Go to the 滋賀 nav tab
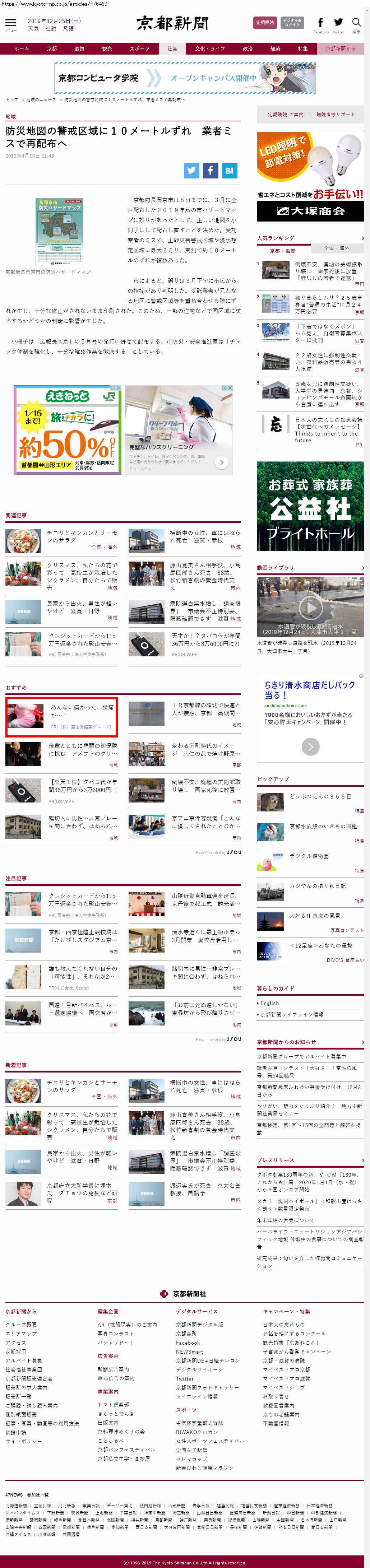The image size is (370, 1568). (x=79, y=49)
